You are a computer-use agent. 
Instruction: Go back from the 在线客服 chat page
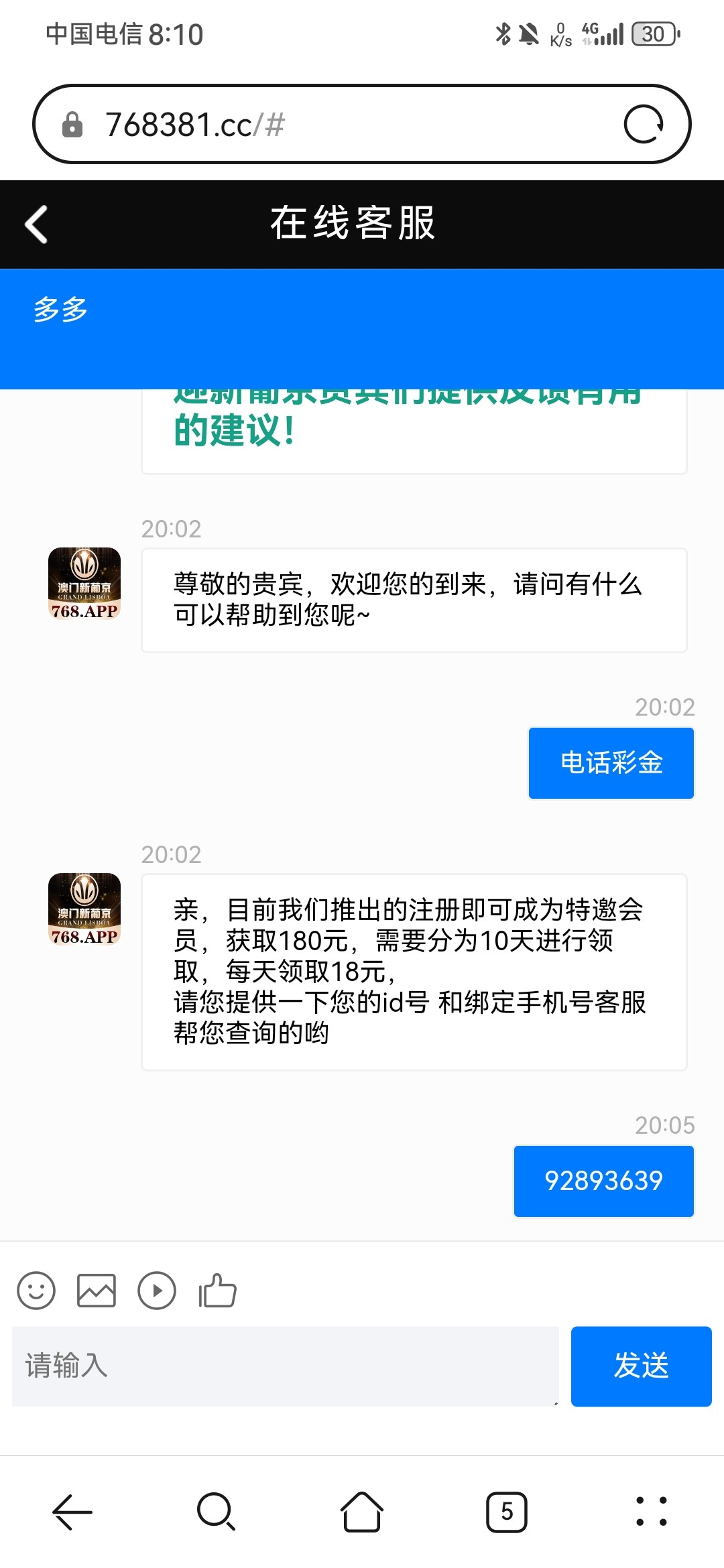[36, 224]
